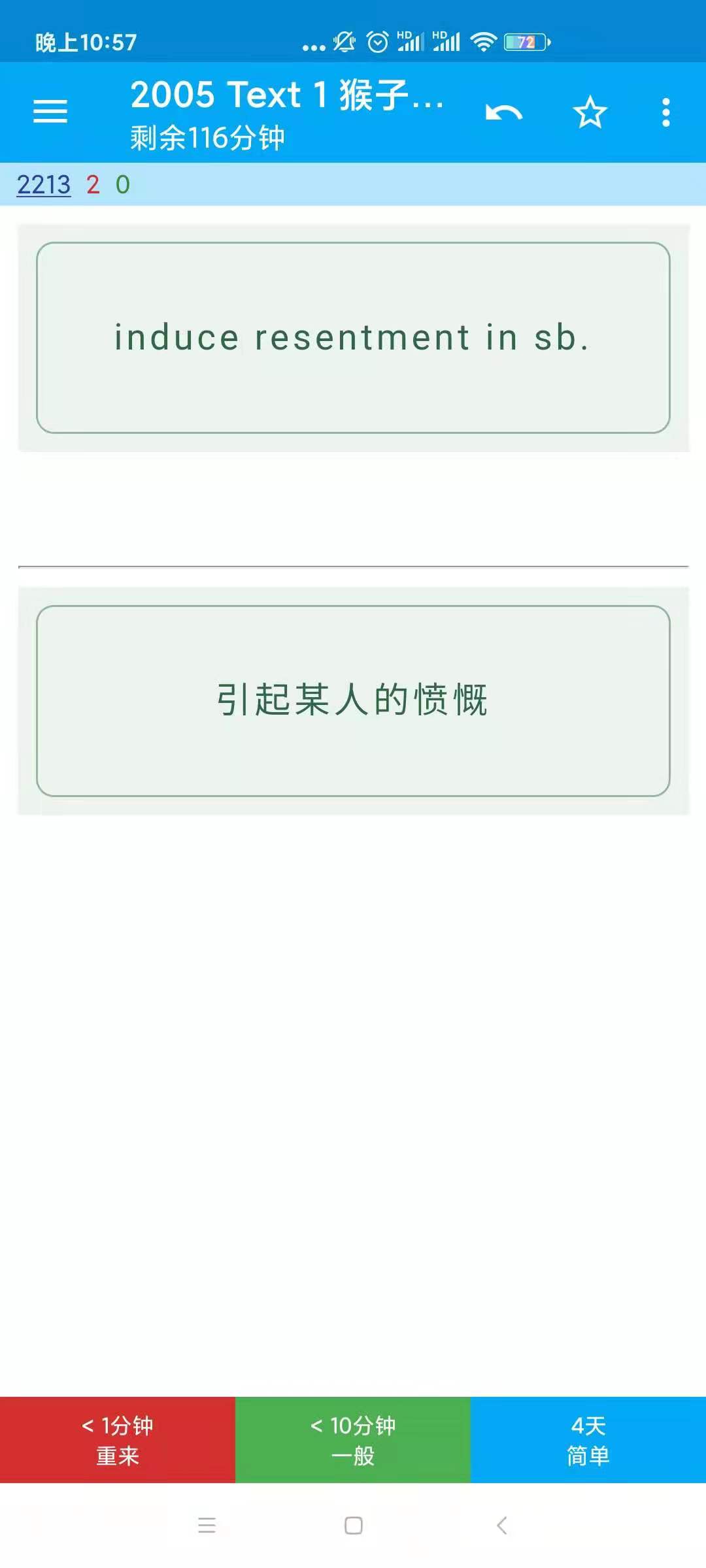The width and height of the screenshot is (706, 1568).
Task: Go to the system home screen
Action: pyautogui.click(x=353, y=1526)
